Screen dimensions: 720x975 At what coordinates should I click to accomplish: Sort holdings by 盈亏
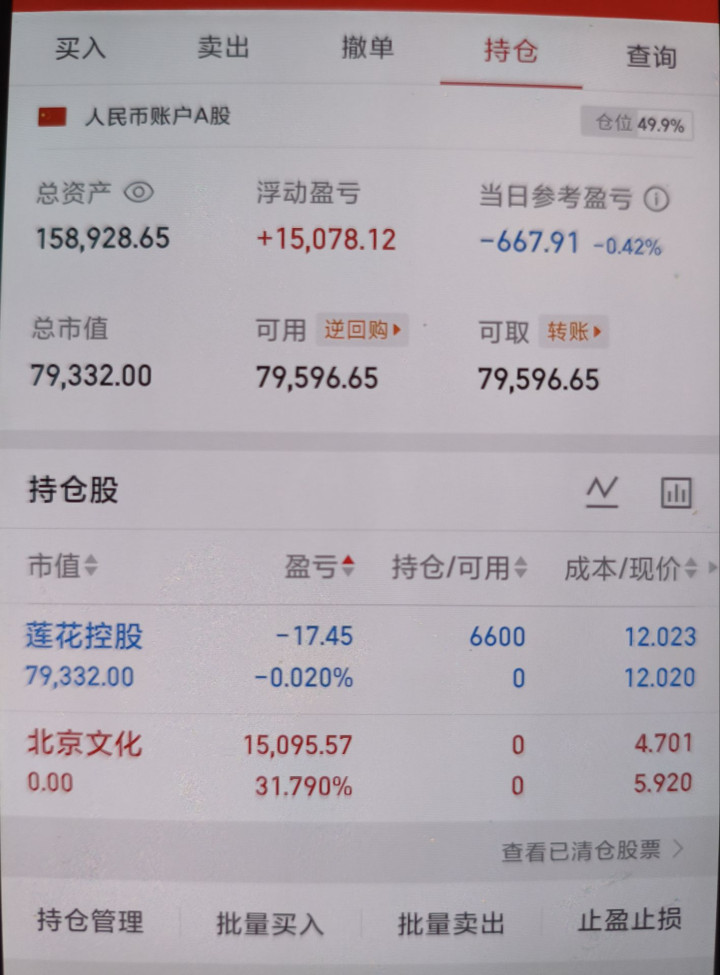click(x=320, y=566)
